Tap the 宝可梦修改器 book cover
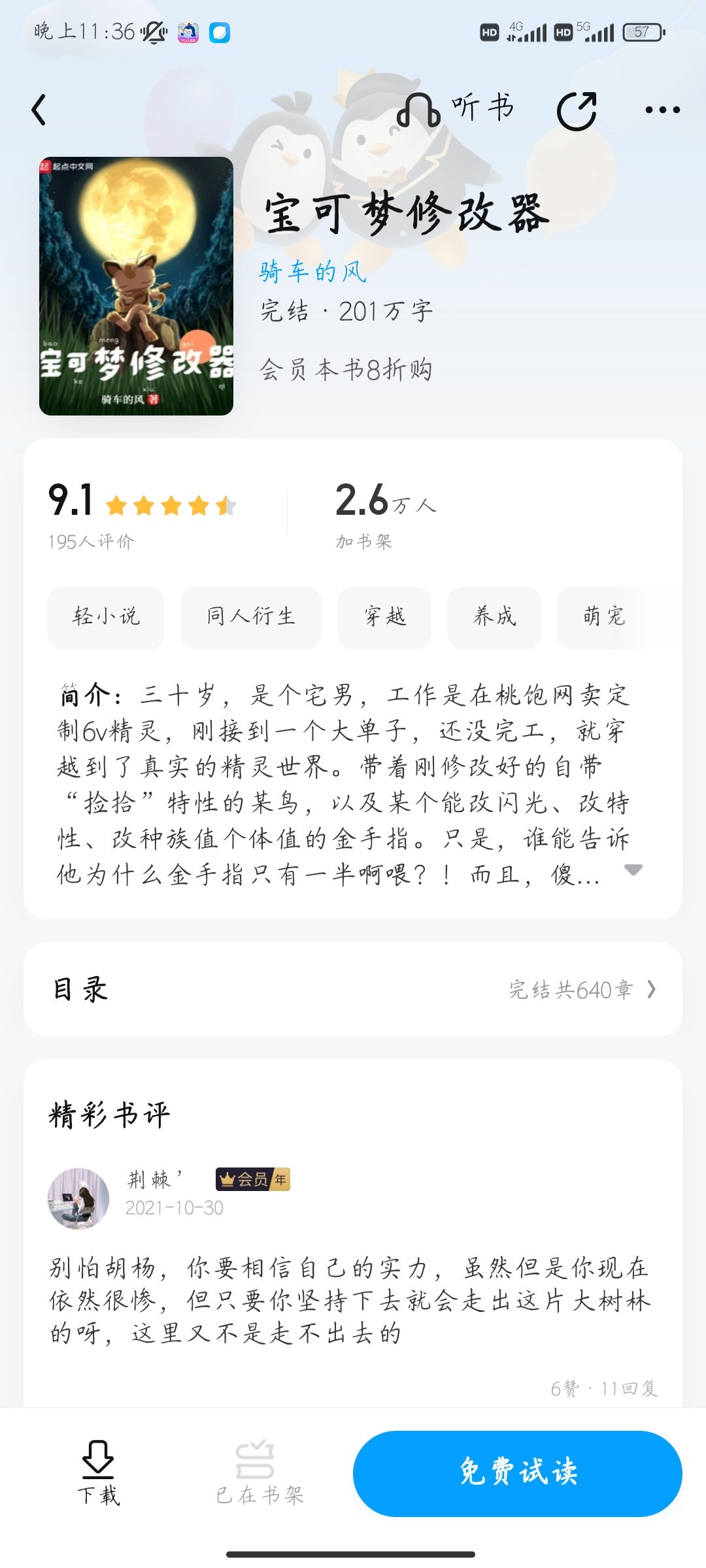This screenshot has height=1568, width=706. (136, 286)
